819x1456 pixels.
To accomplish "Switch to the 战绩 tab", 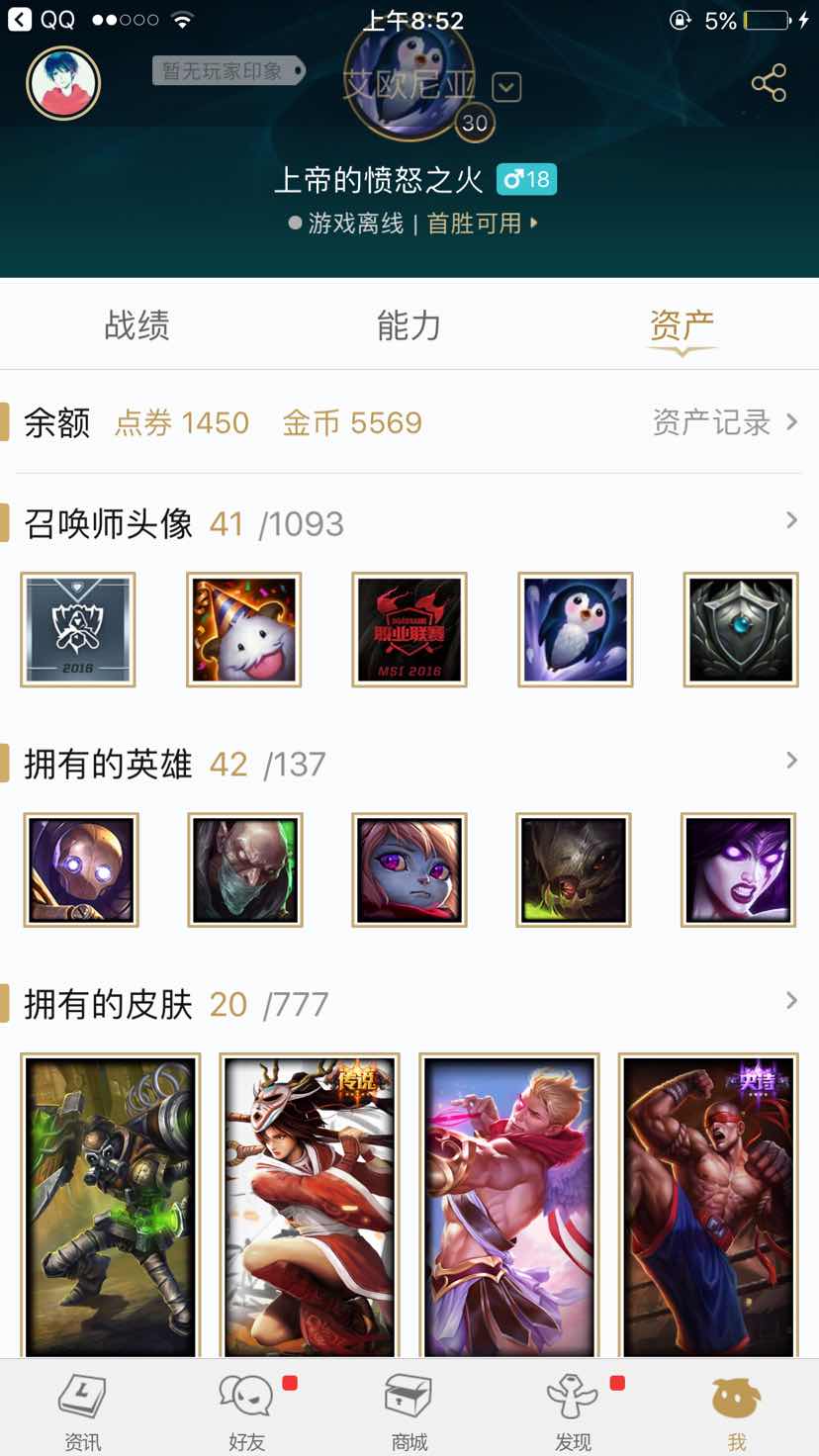I will 136,324.
